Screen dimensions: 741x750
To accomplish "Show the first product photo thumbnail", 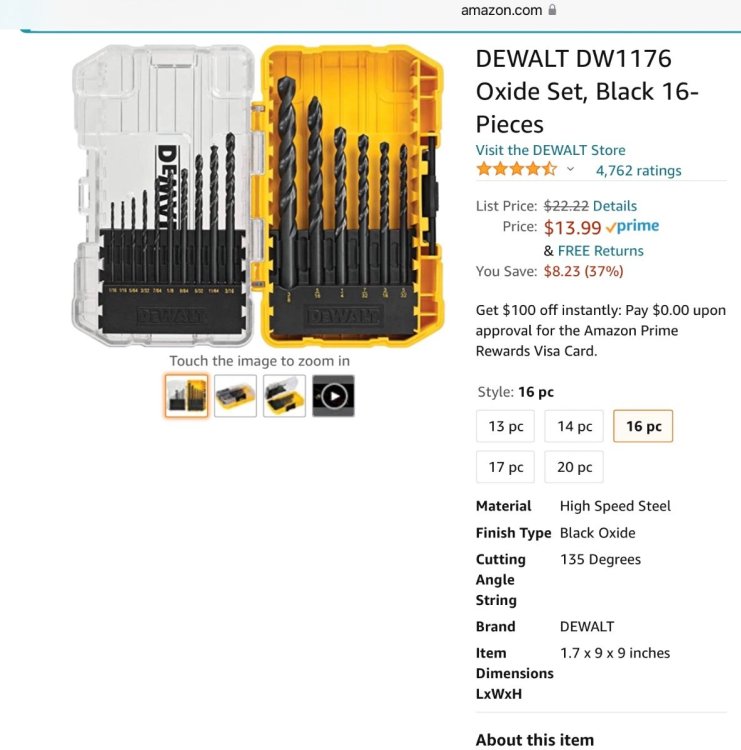I will (187, 396).
